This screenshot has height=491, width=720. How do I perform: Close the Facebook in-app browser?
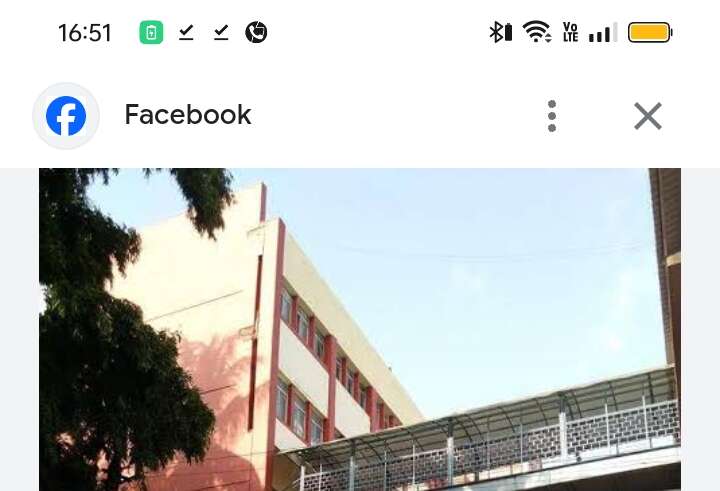pos(648,116)
